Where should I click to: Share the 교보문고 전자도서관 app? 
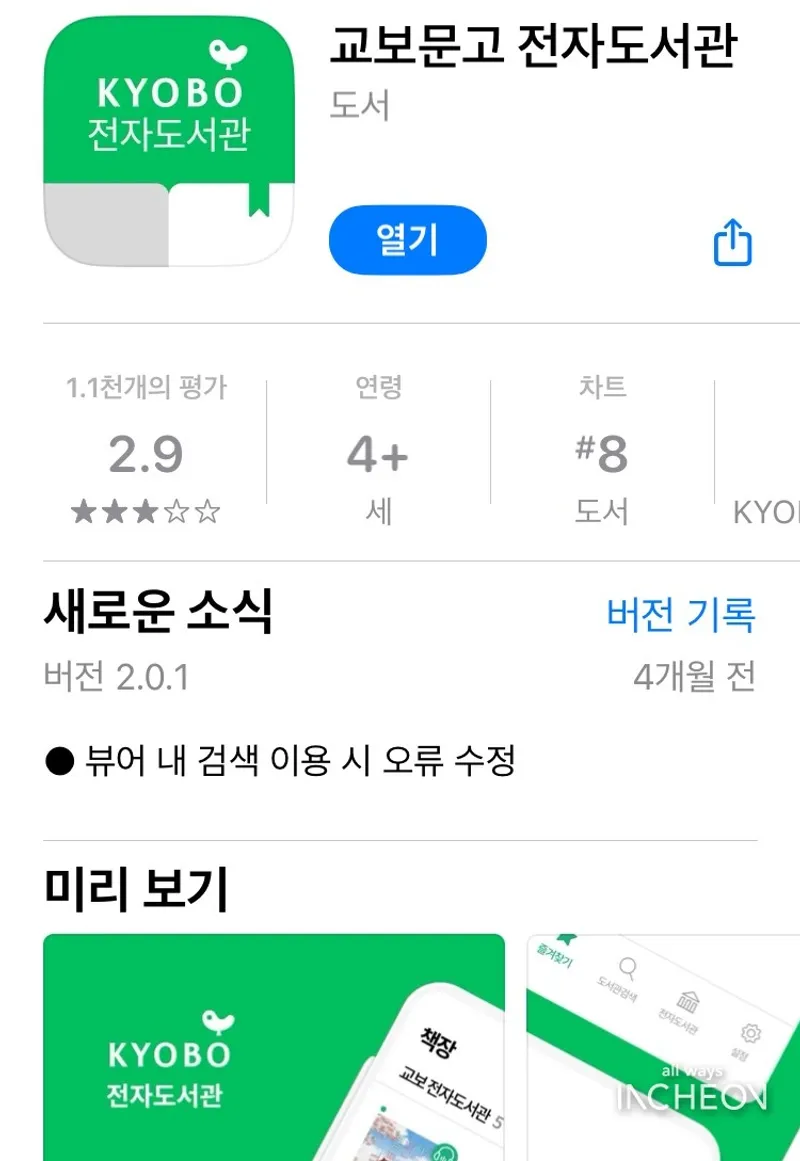coord(732,243)
